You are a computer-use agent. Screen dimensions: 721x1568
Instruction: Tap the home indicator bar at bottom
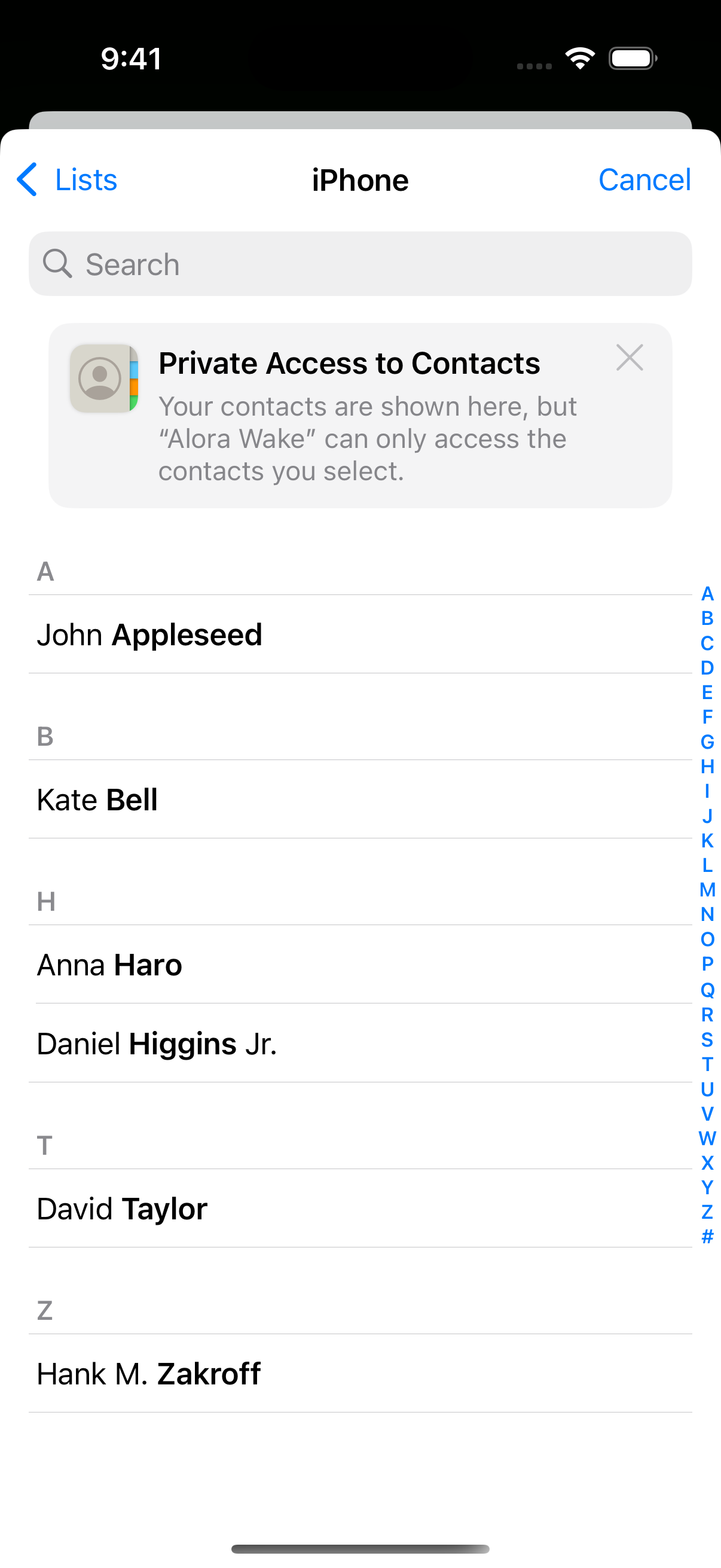click(360, 1549)
